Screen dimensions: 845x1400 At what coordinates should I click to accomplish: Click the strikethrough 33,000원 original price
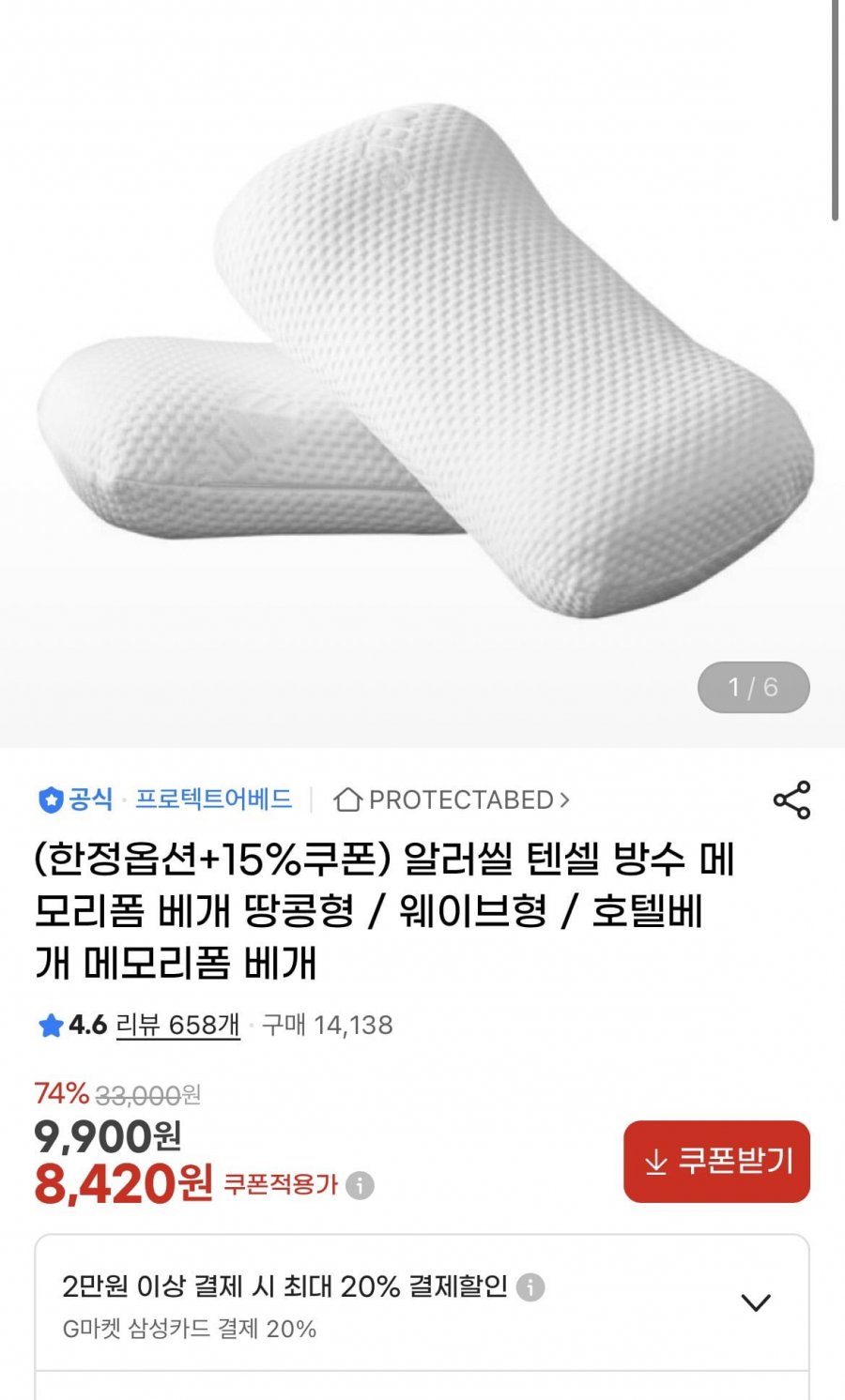152,1094
